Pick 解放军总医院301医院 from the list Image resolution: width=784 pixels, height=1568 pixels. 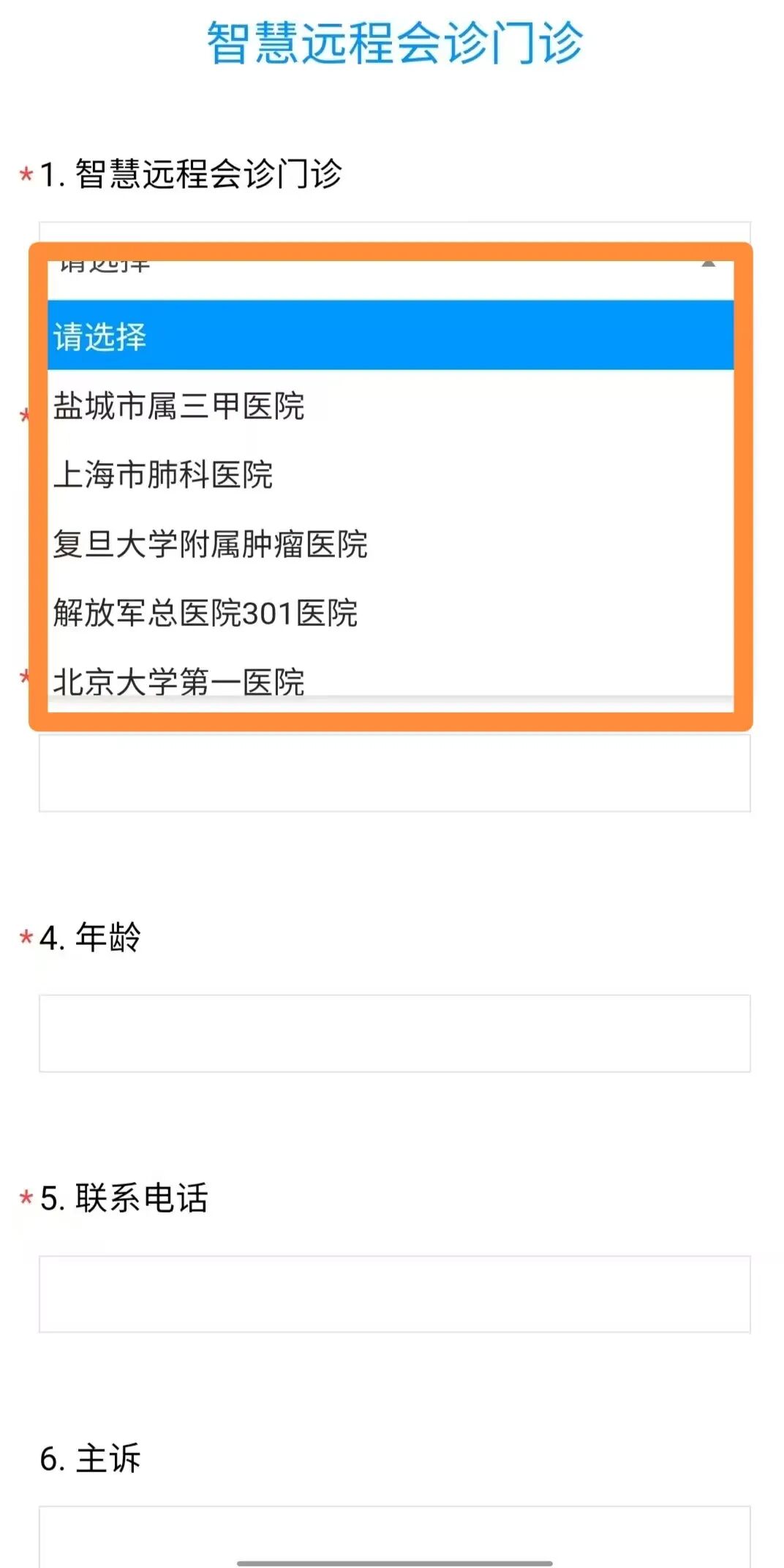[x=391, y=613]
